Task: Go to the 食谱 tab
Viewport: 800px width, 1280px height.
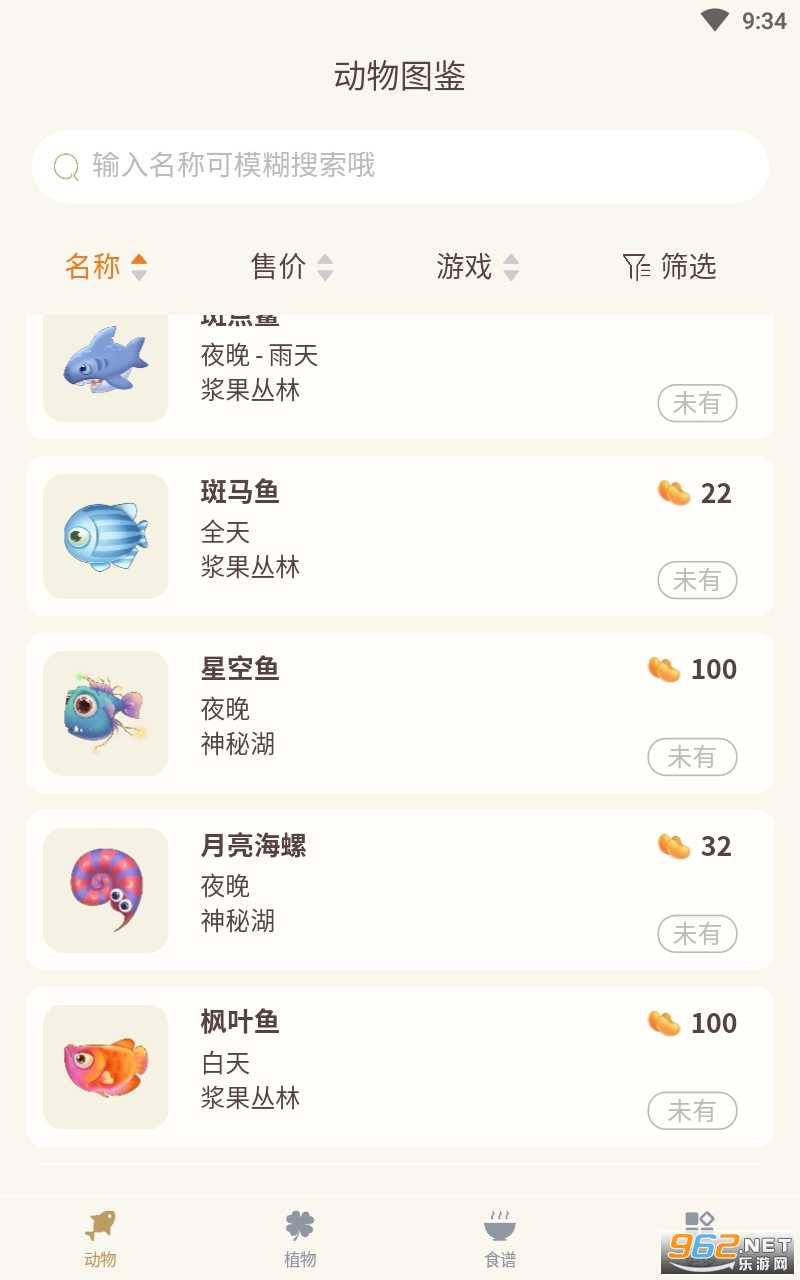Action: [x=500, y=1238]
